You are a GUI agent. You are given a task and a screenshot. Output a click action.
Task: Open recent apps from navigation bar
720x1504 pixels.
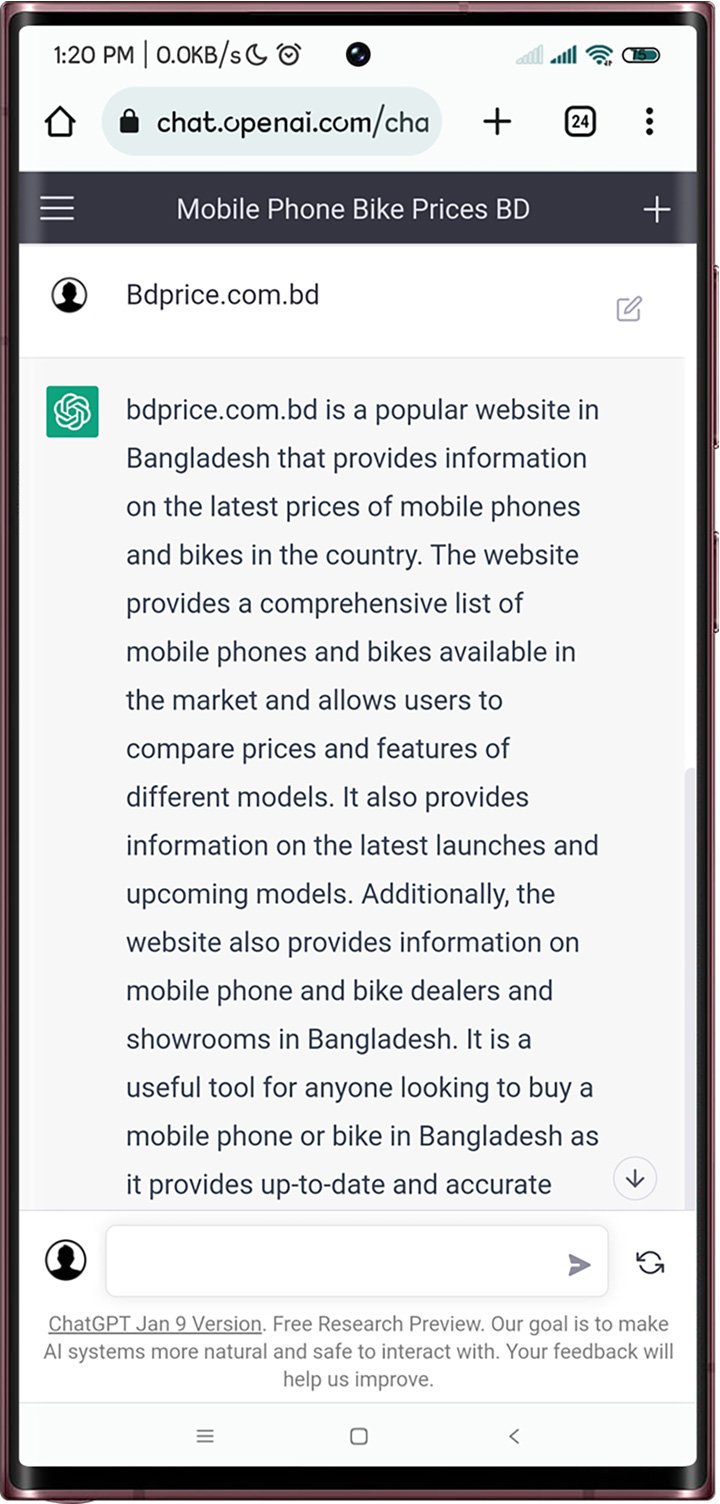205,1436
